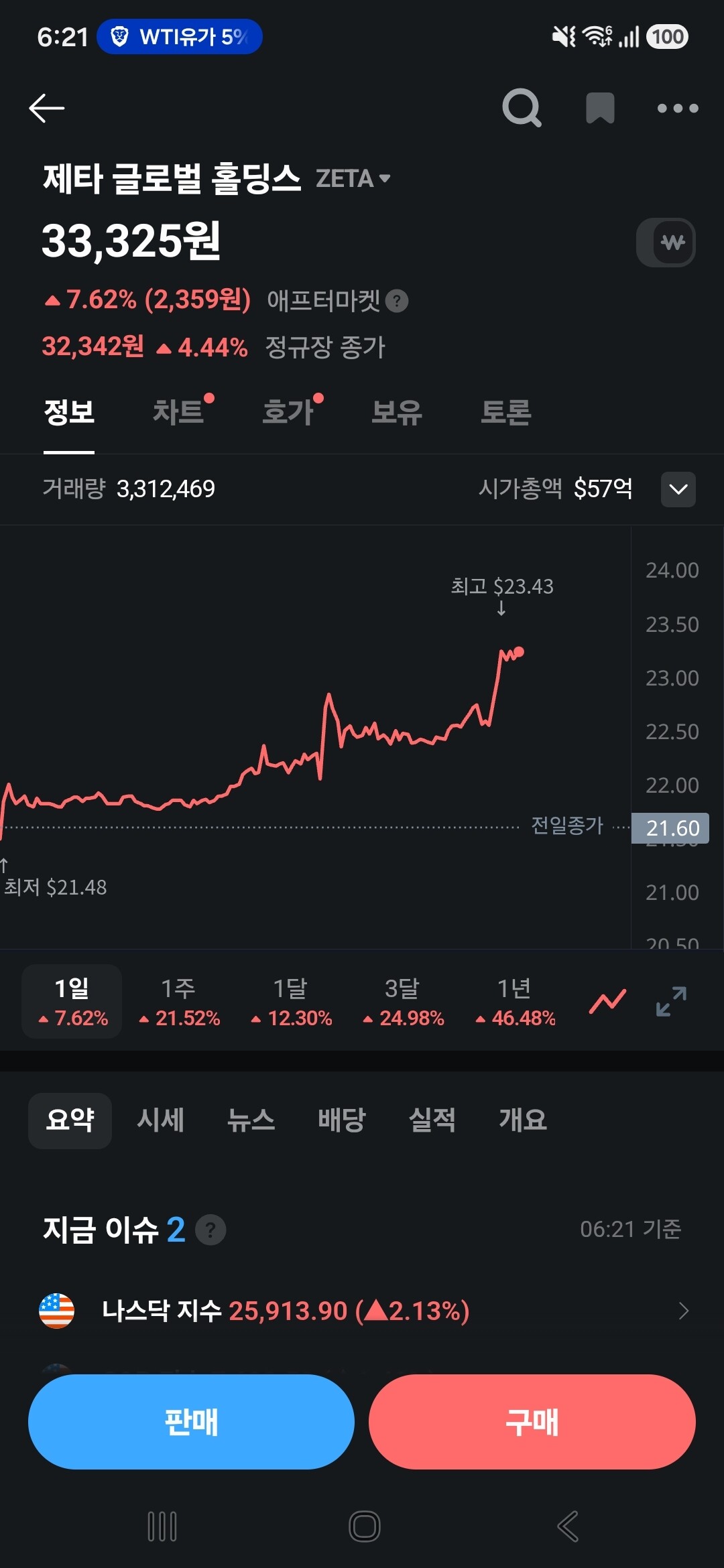The width and height of the screenshot is (724, 1568).
Task: Go back using the top-left arrow
Action: tap(47, 108)
